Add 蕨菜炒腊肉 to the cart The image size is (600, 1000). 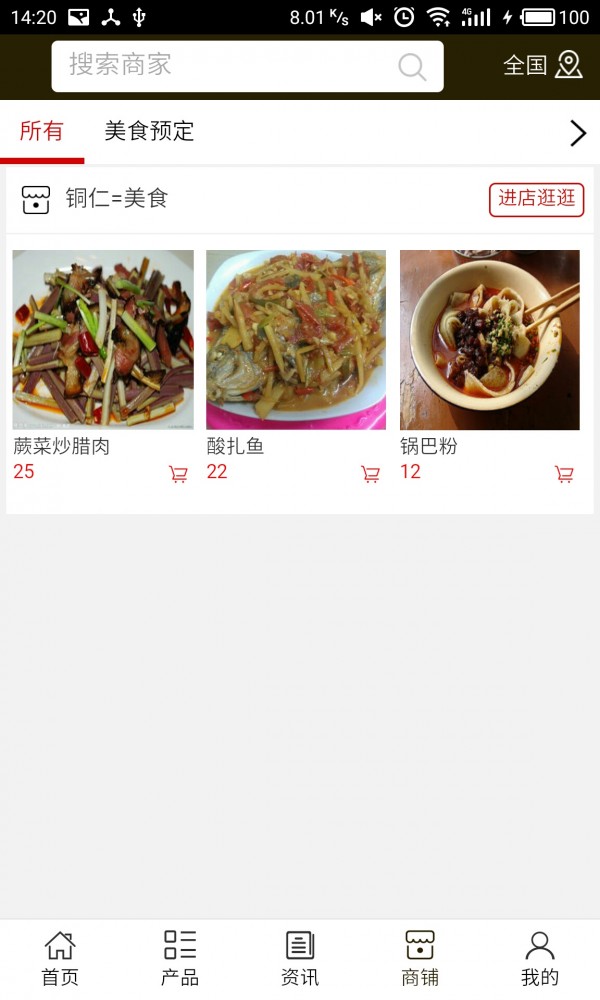click(x=178, y=474)
